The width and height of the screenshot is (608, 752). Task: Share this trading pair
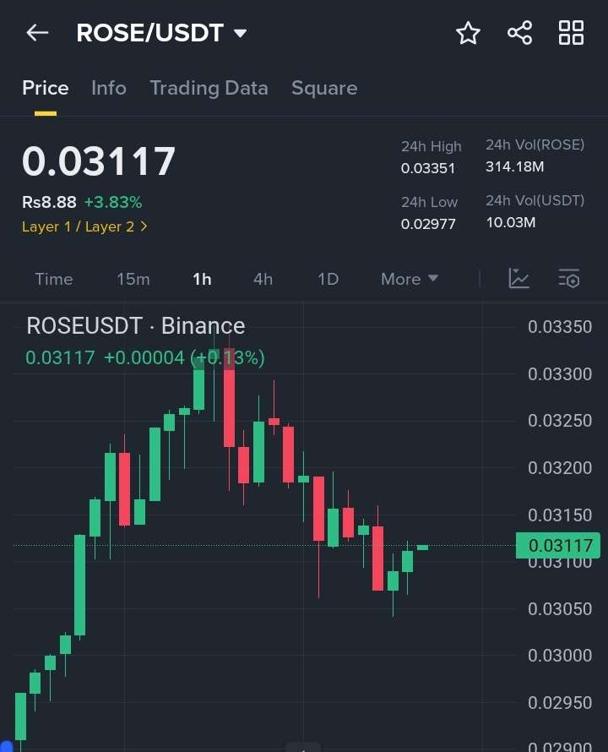point(519,33)
